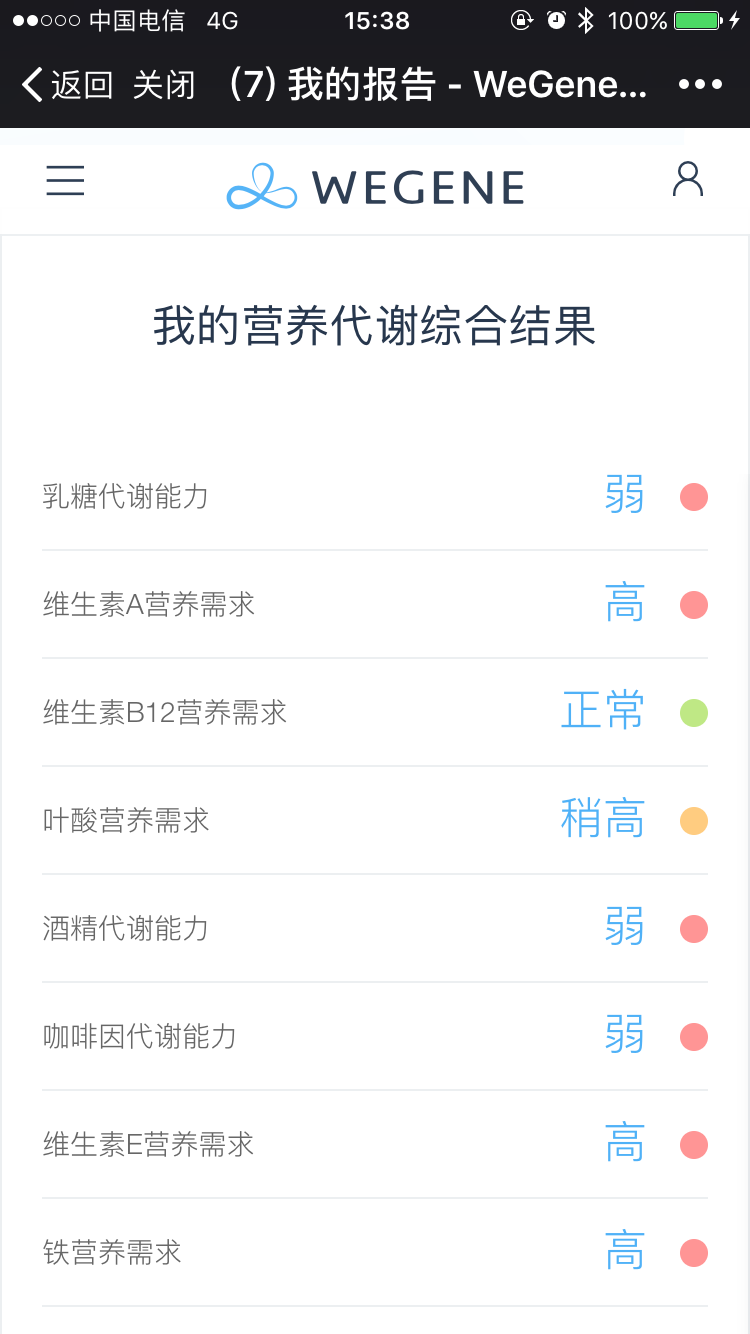Select the 维生素B12营养需求 row
750x1334 pixels.
tap(375, 712)
